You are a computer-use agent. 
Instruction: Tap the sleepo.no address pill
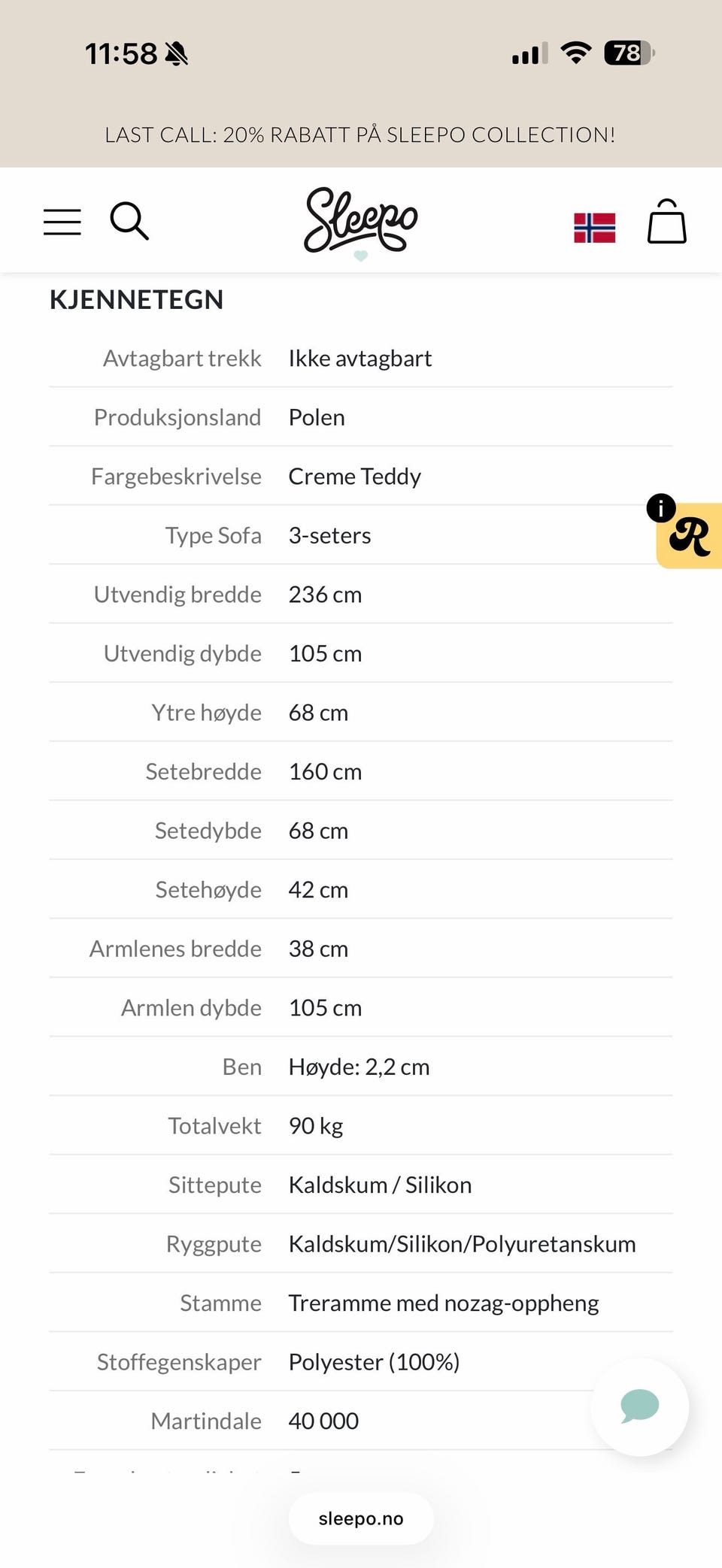pos(361,1518)
